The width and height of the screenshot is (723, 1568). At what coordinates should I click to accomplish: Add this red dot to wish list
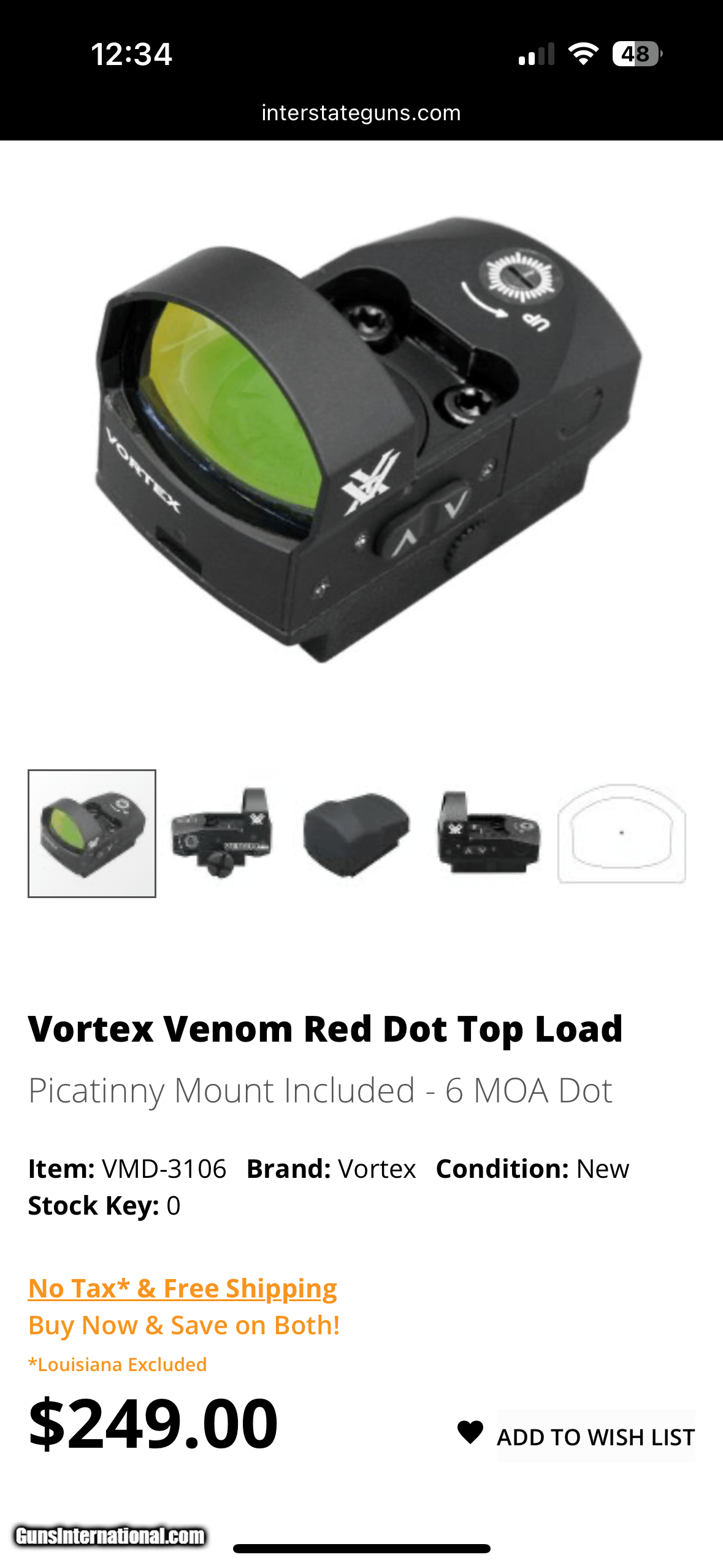click(x=578, y=1436)
